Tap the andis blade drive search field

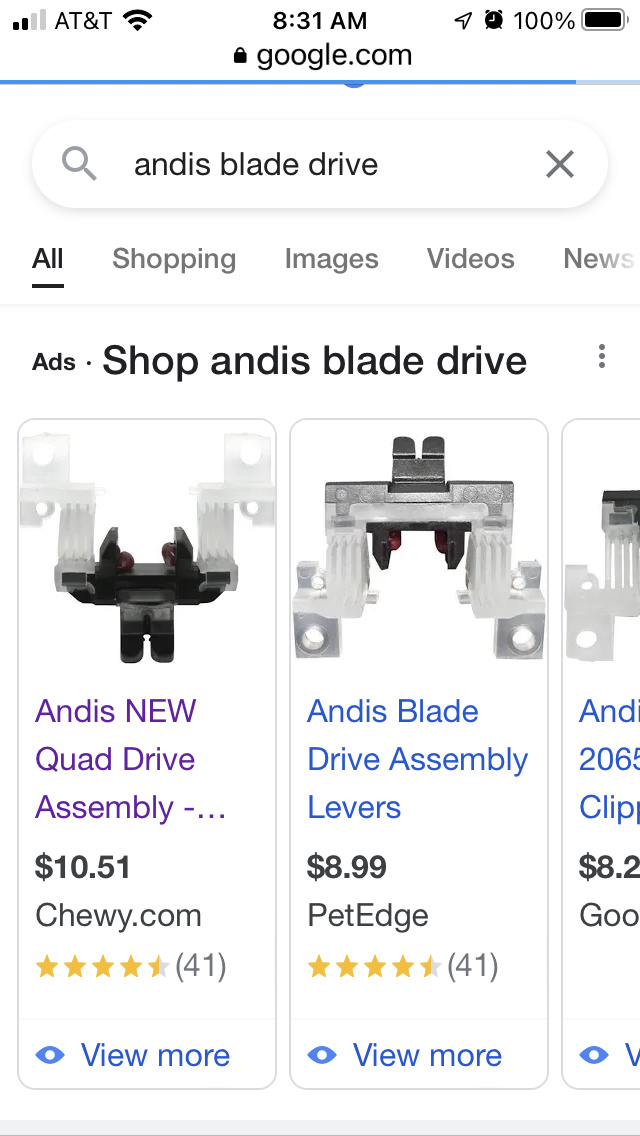tap(320, 164)
